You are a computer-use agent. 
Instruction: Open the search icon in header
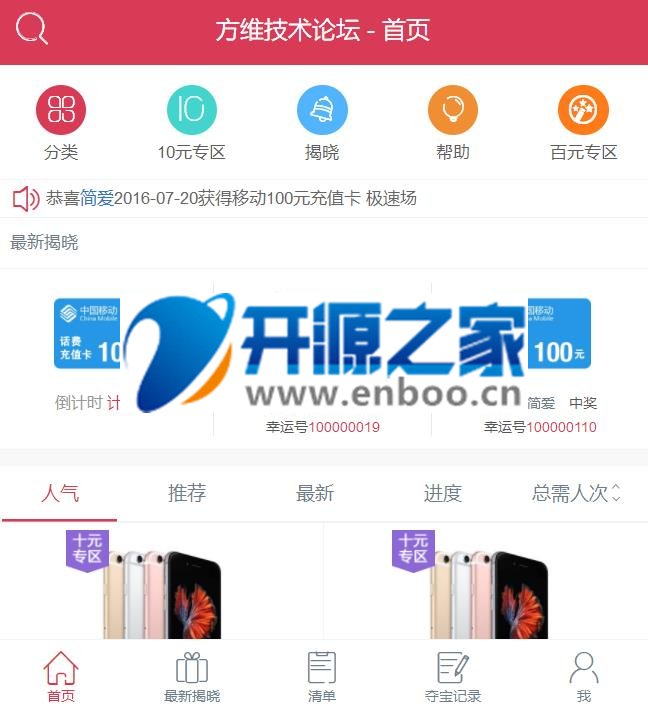[x=32, y=29]
